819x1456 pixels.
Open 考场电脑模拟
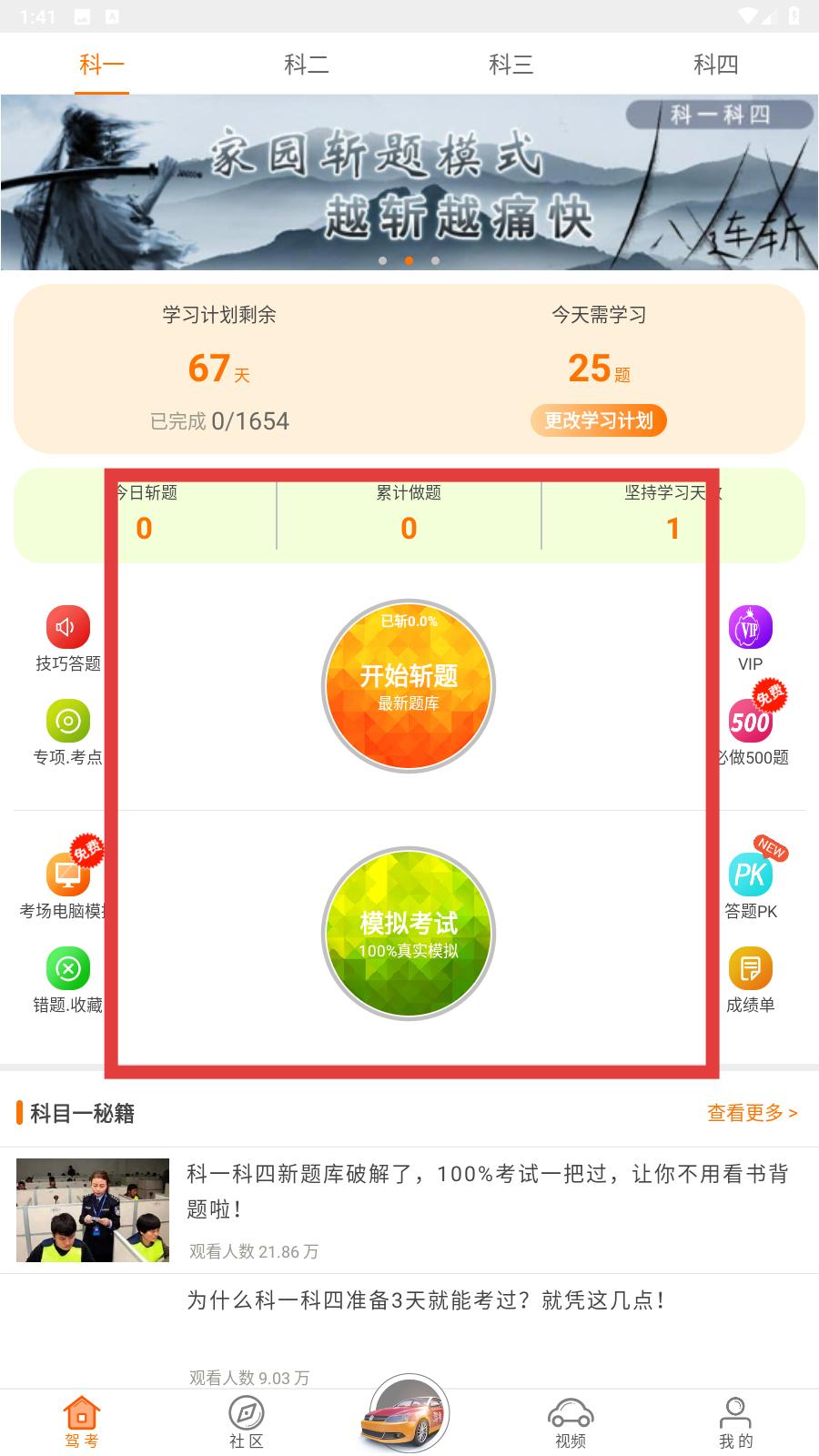coord(66,885)
